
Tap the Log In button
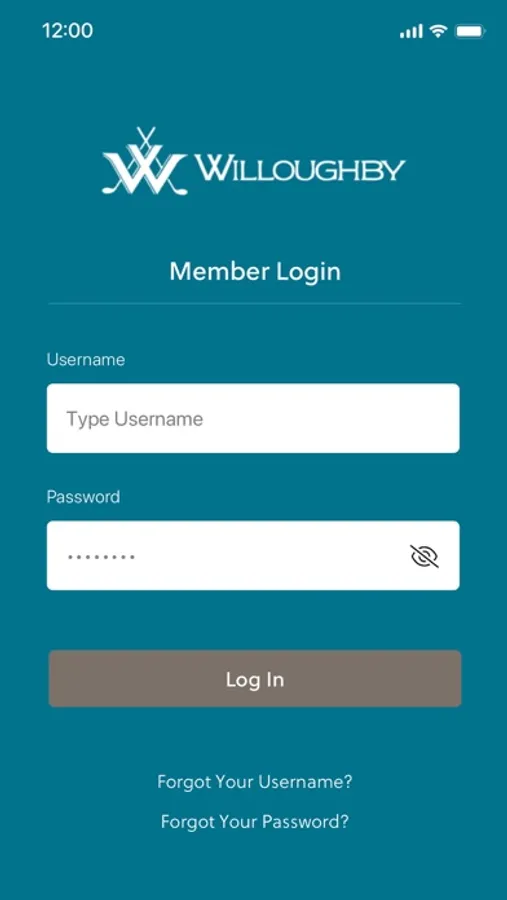255,678
